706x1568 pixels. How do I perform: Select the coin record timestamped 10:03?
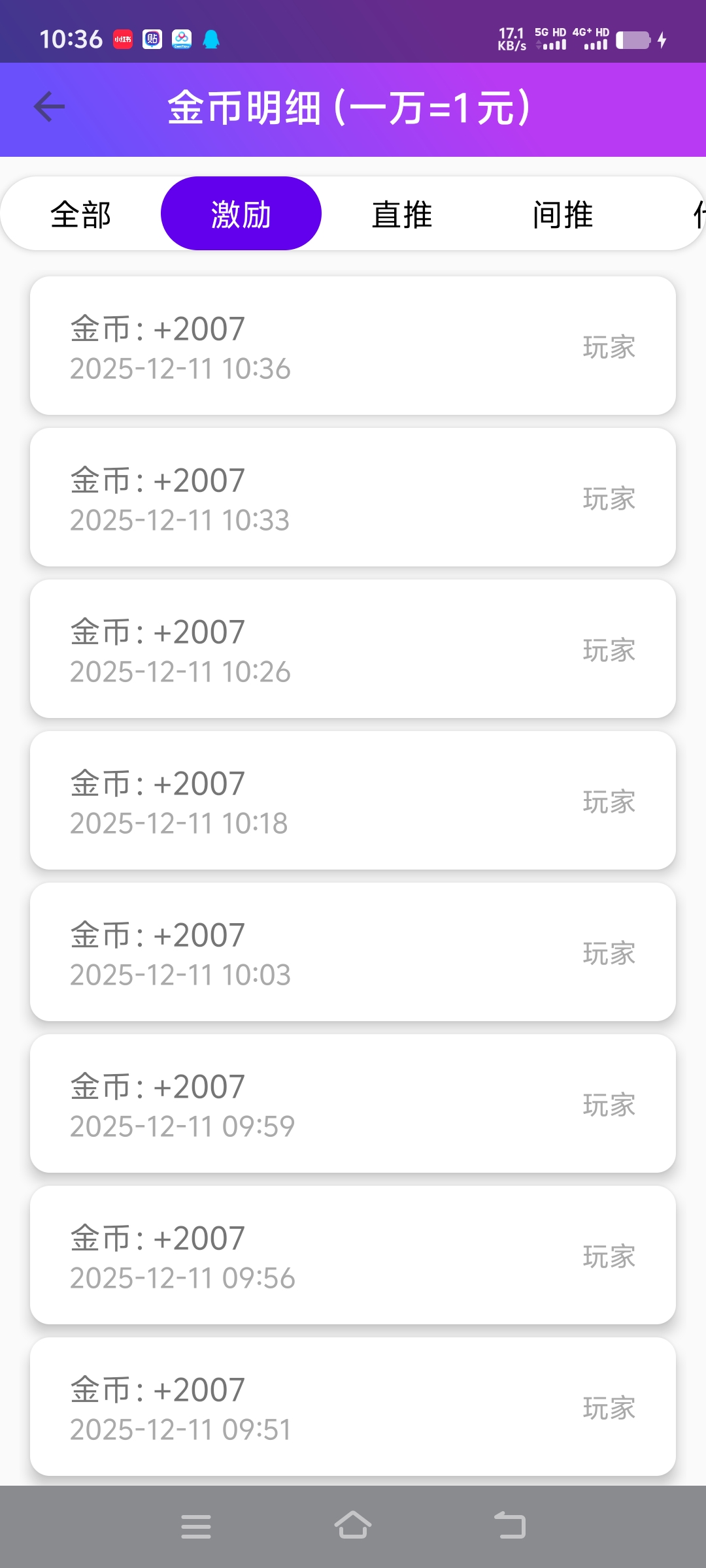pyautogui.click(x=353, y=953)
